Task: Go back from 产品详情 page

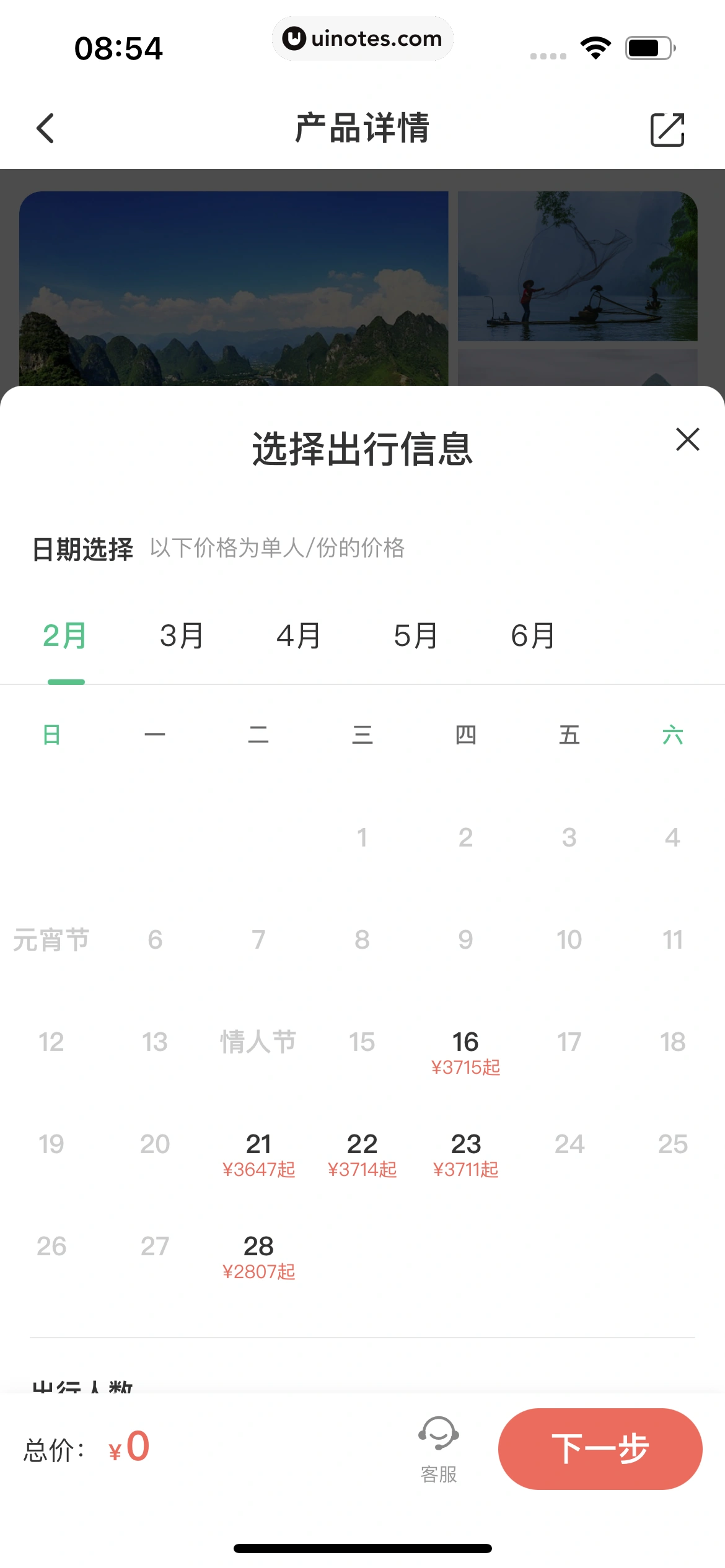Action: tap(46, 128)
